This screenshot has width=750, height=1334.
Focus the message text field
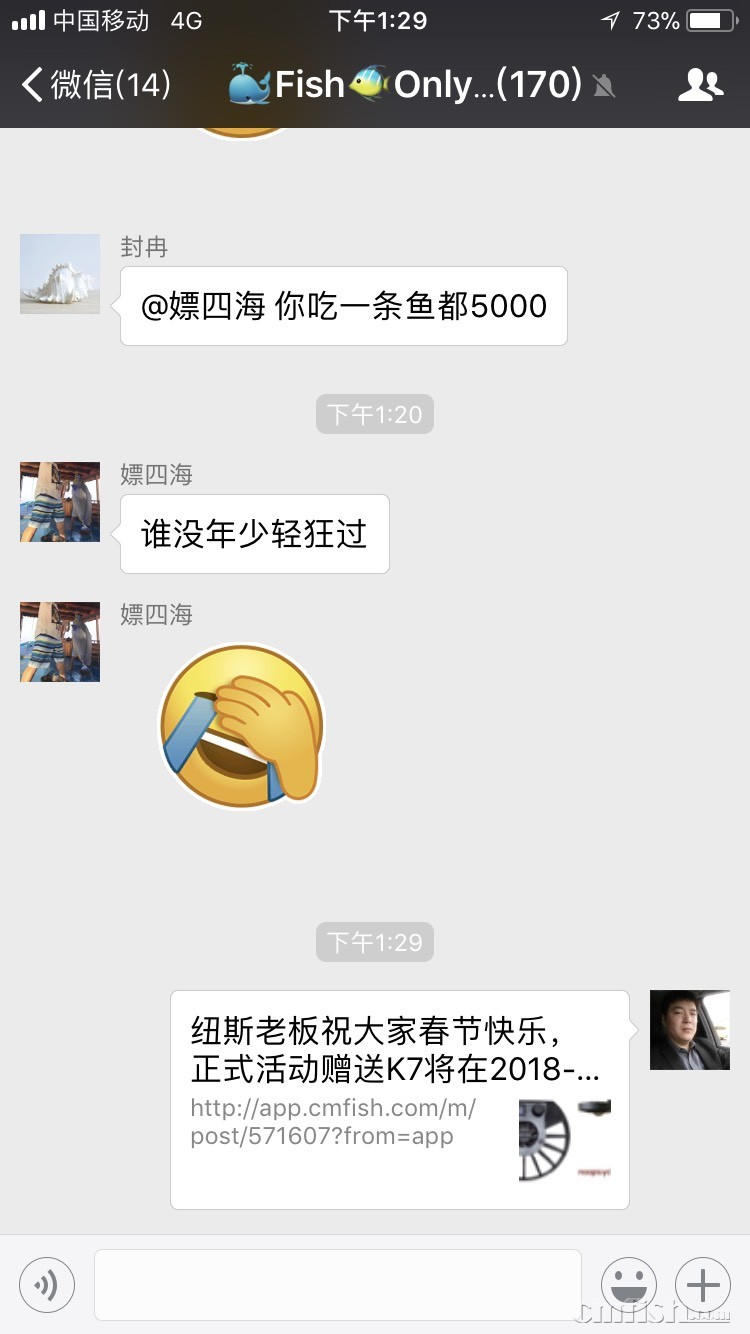pyautogui.click(x=338, y=1284)
